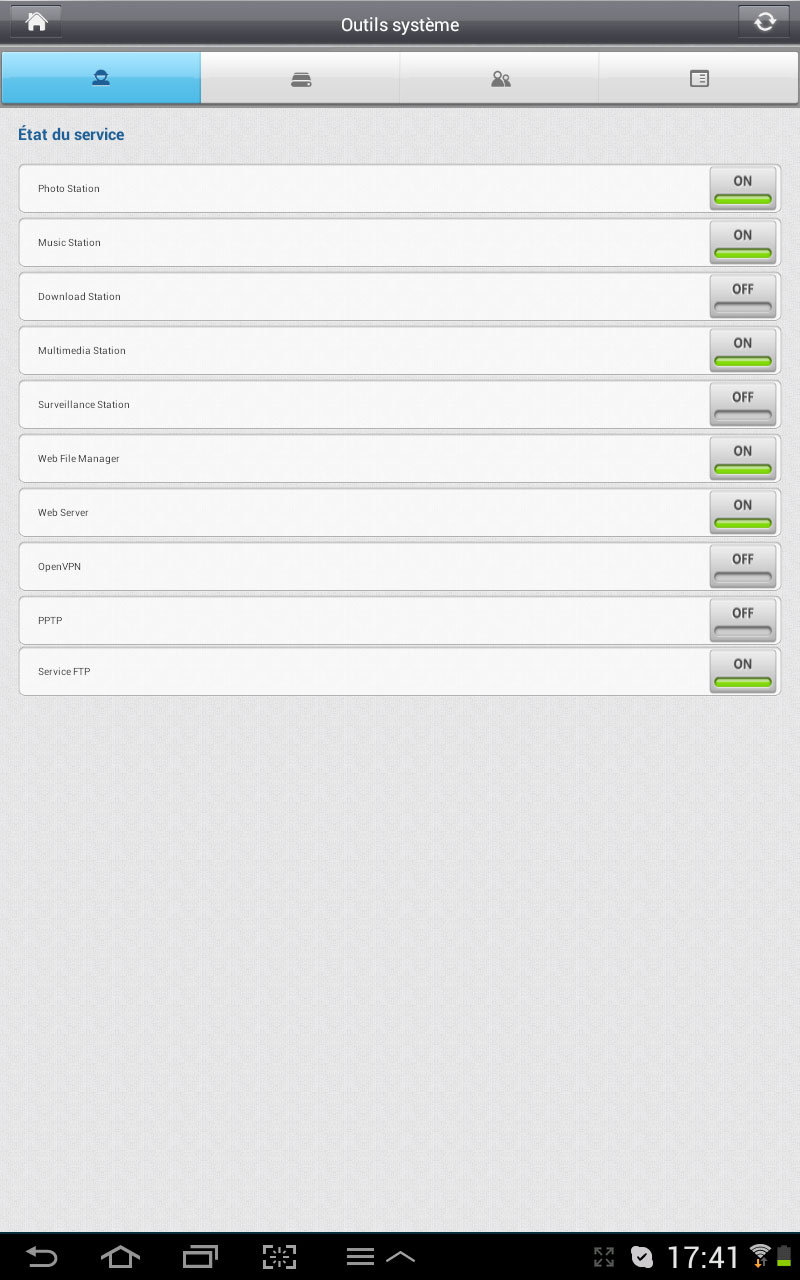Viewport: 800px width, 1280px height.
Task: Turn on PPTP
Action: [743, 620]
